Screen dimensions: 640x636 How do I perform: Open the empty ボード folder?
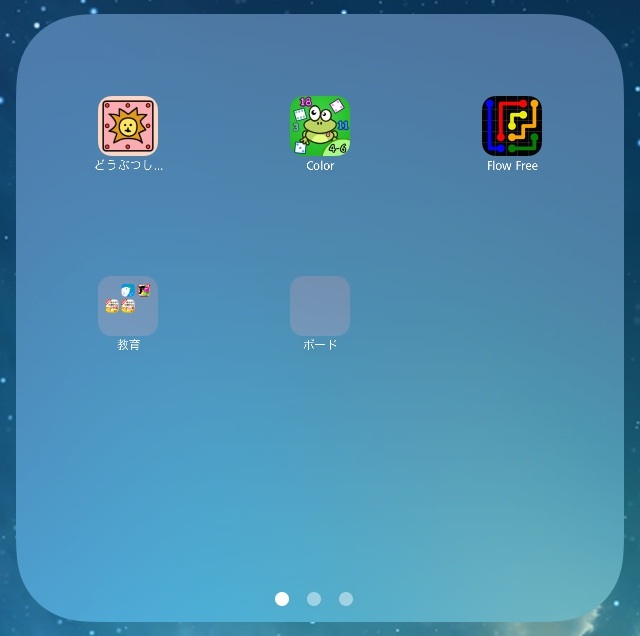pyautogui.click(x=320, y=306)
